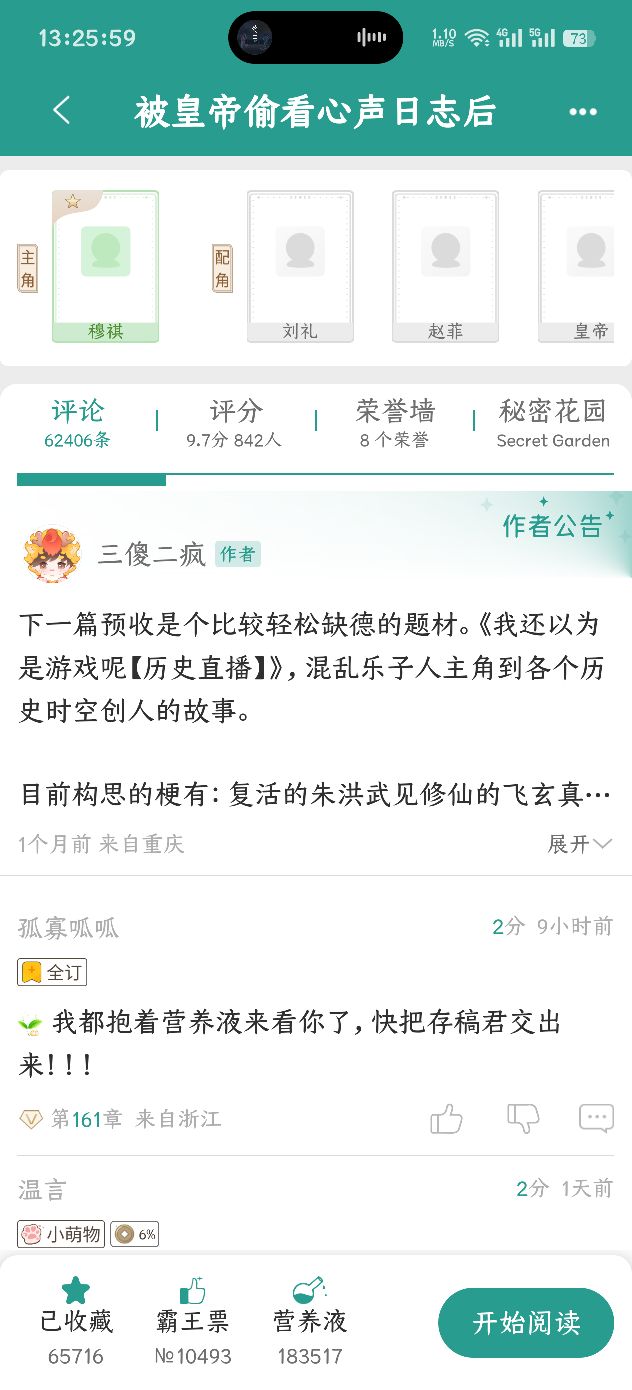Open character card 皇帝

coord(586,266)
